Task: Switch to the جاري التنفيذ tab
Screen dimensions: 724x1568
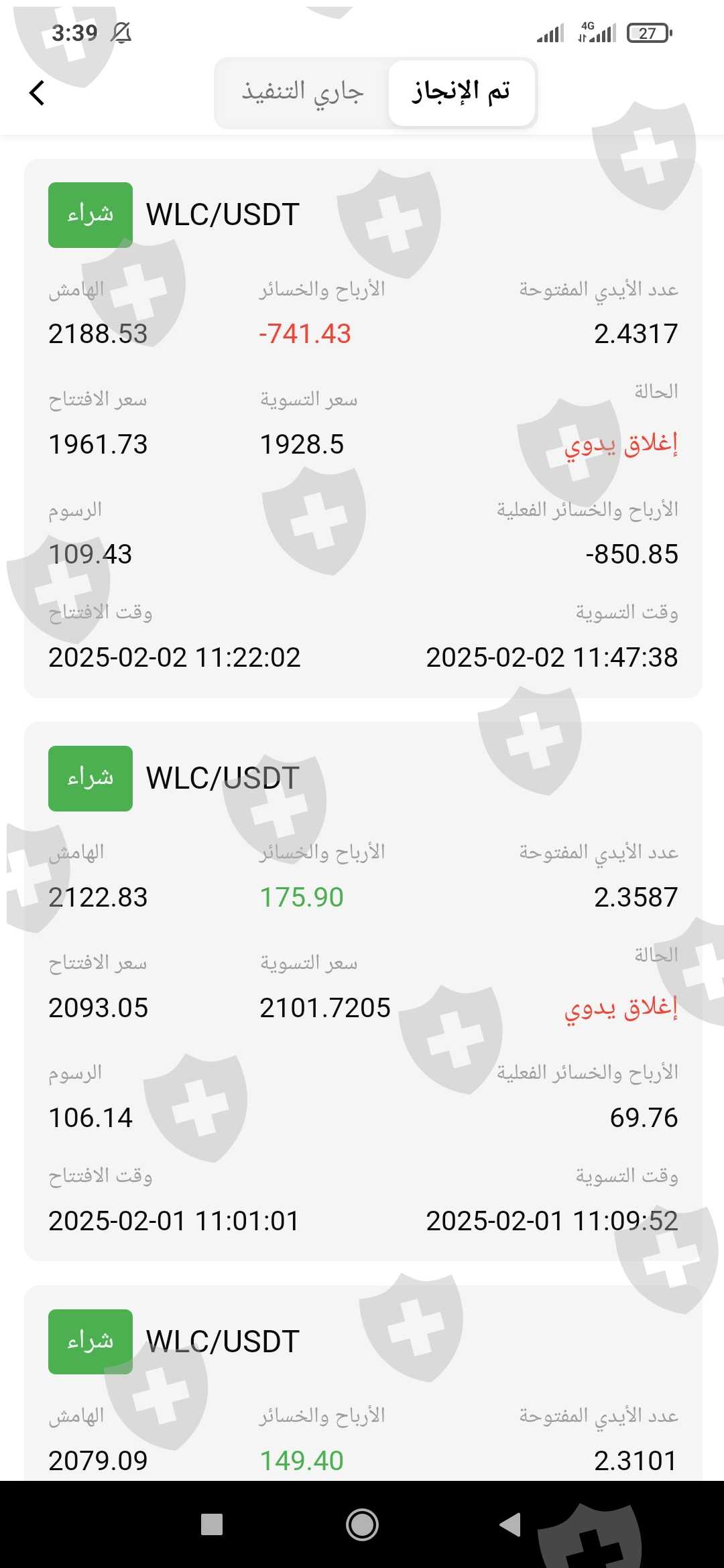Action: click(302, 92)
